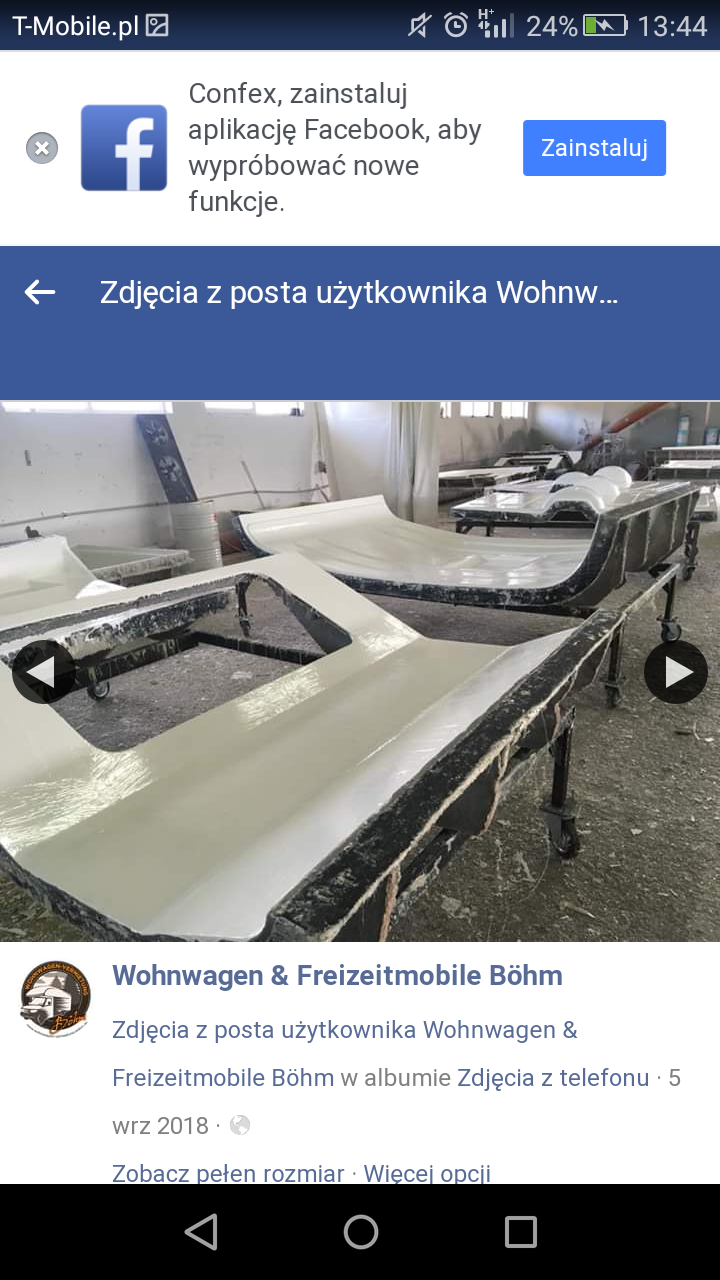Open Wohnwagen & Freizeitmobile Böhm page name

[337, 976]
